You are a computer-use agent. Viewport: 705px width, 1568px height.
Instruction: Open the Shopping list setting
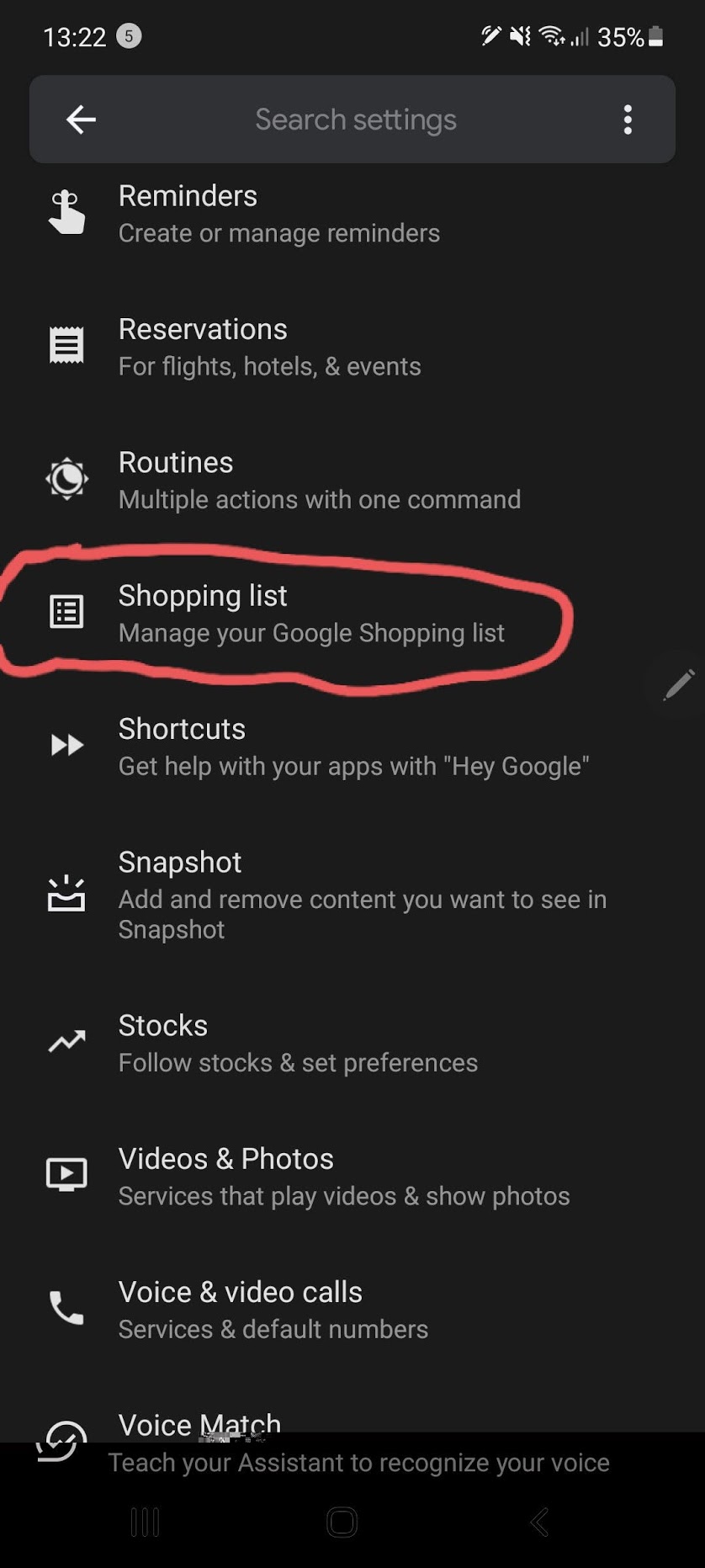tap(352, 614)
